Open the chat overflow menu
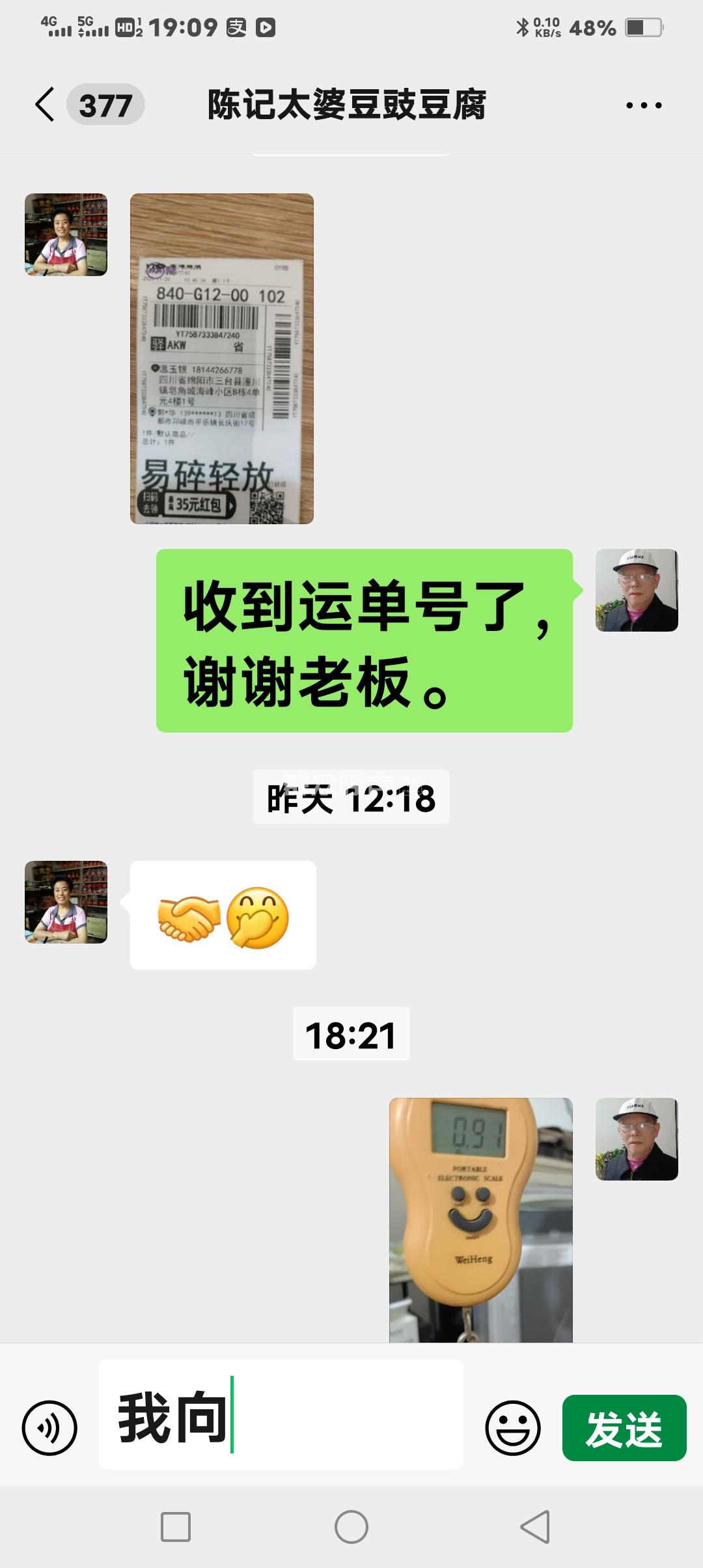703x1568 pixels. [x=643, y=105]
